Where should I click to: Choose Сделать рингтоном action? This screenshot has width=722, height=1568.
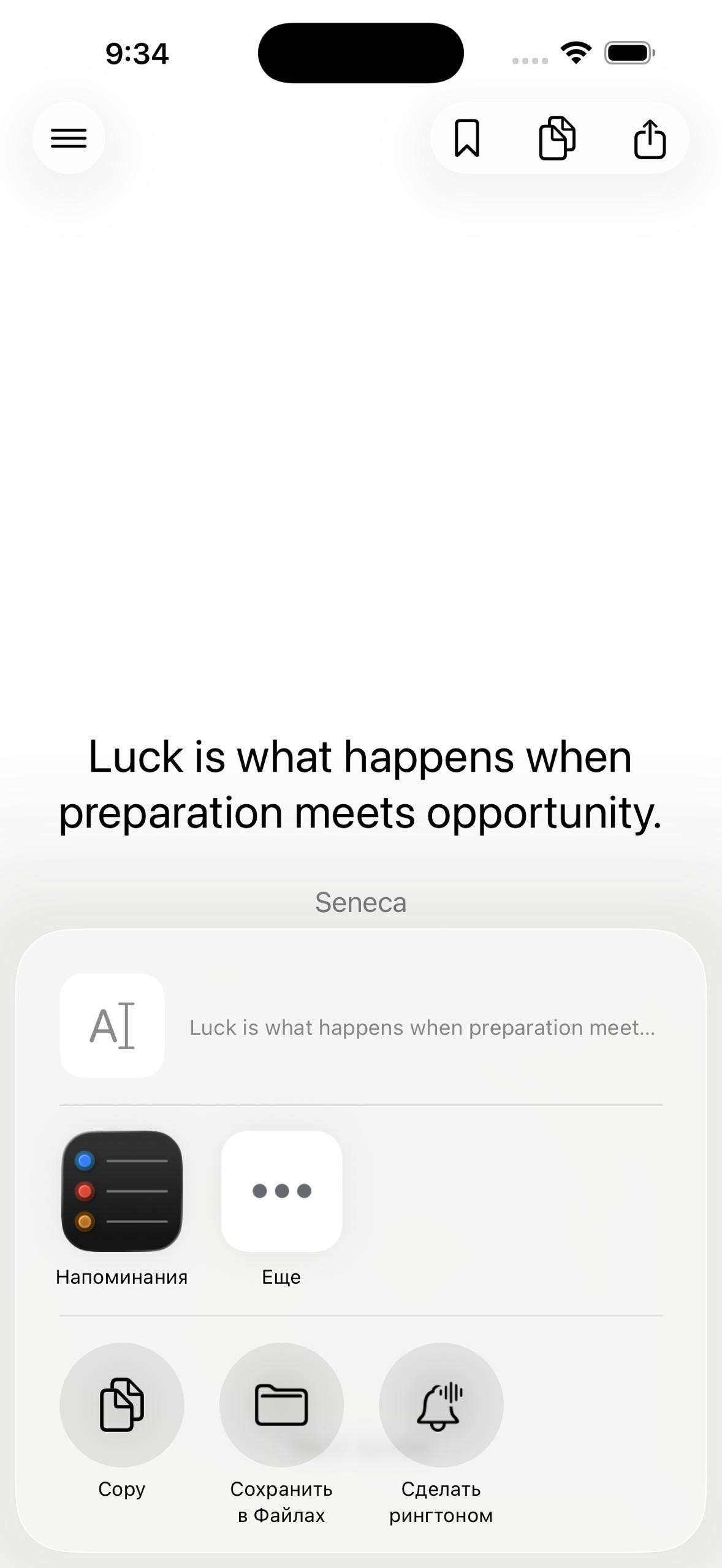(441, 1404)
